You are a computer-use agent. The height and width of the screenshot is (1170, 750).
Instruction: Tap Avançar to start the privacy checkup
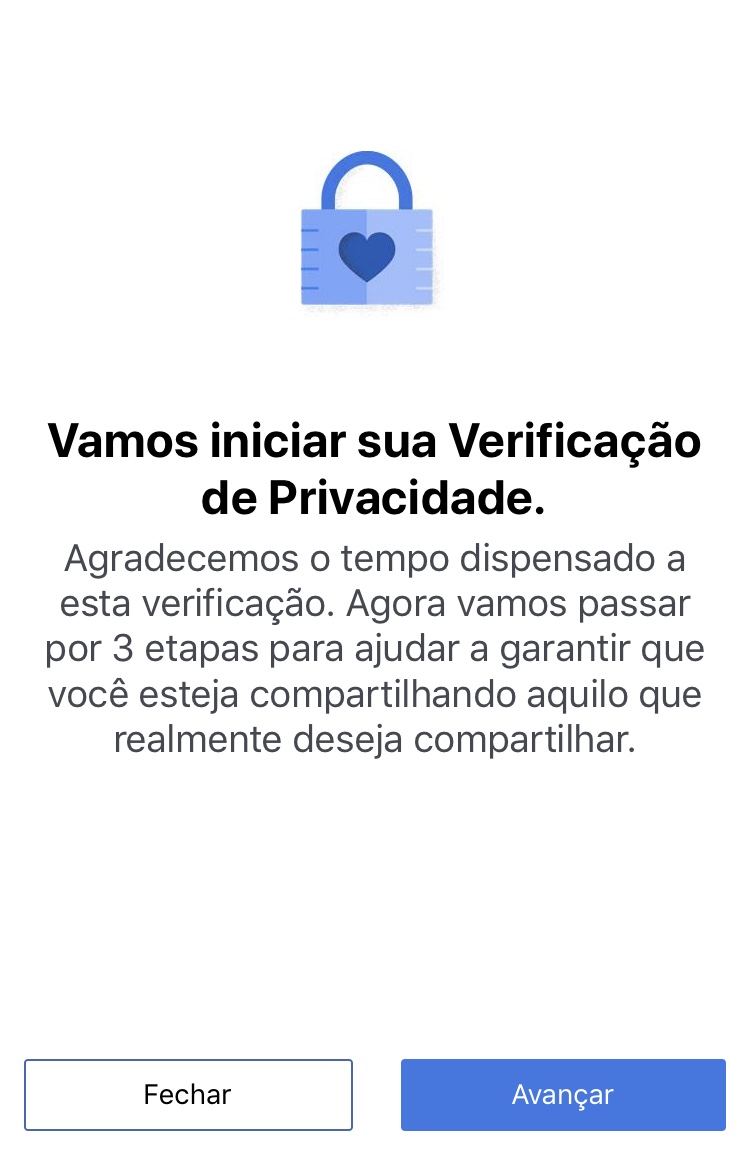tap(563, 1094)
